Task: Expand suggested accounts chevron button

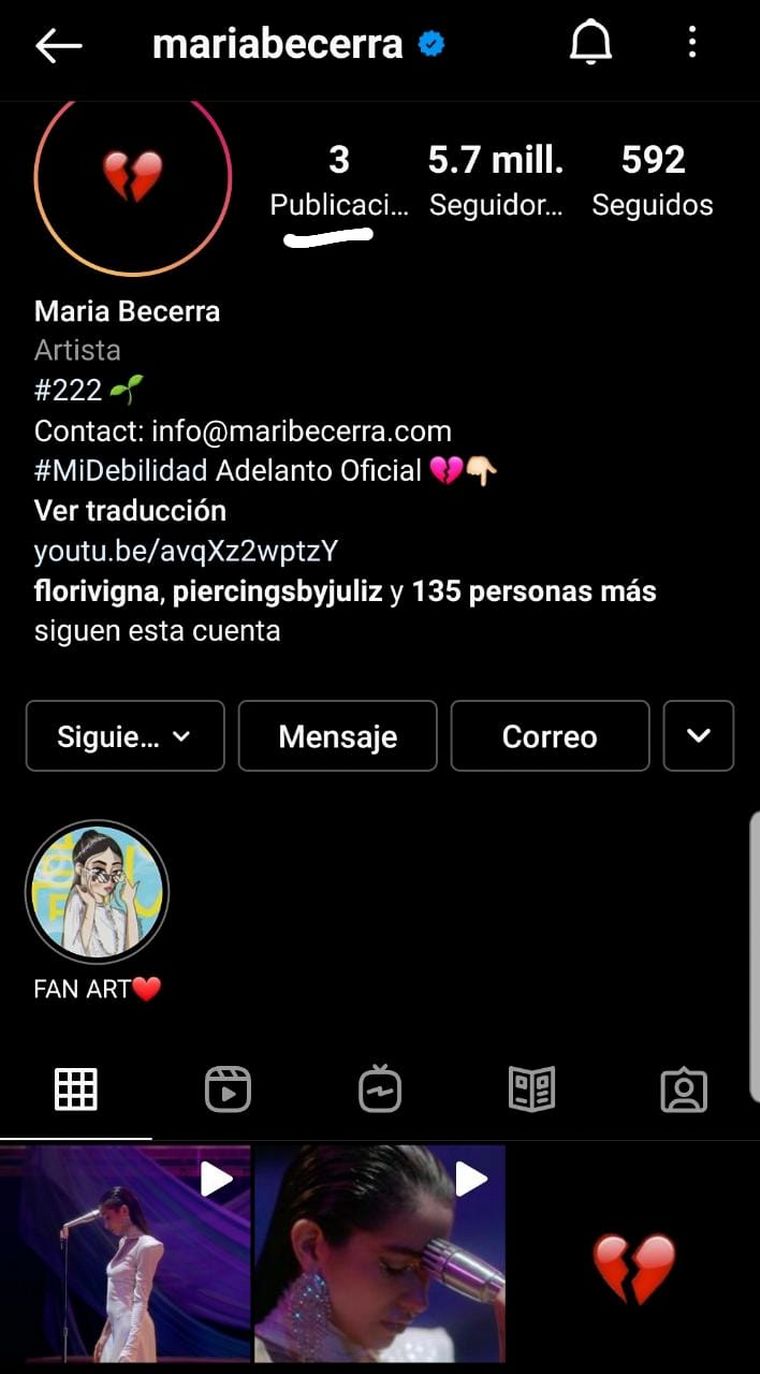Action: [x=698, y=736]
